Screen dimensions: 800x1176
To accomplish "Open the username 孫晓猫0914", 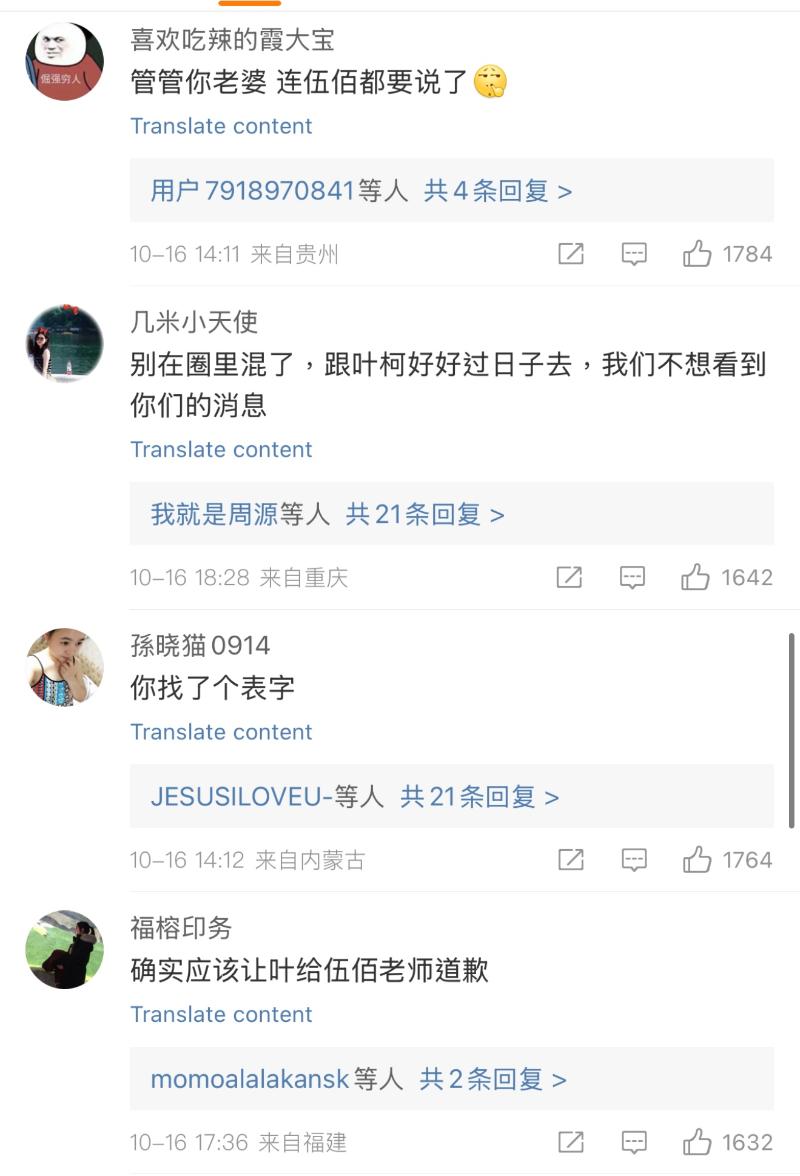I will (200, 646).
